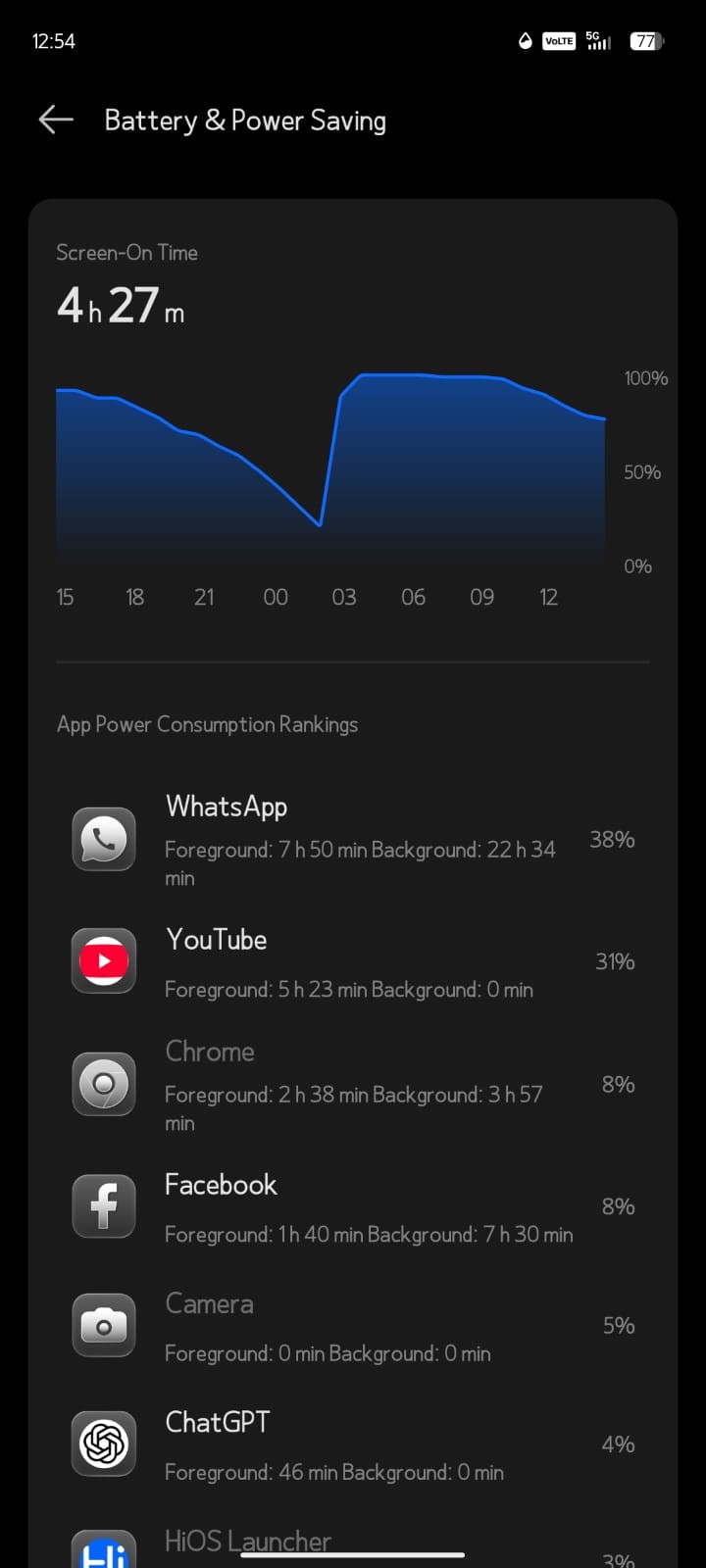Open Camera power usage details

(x=353, y=1326)
